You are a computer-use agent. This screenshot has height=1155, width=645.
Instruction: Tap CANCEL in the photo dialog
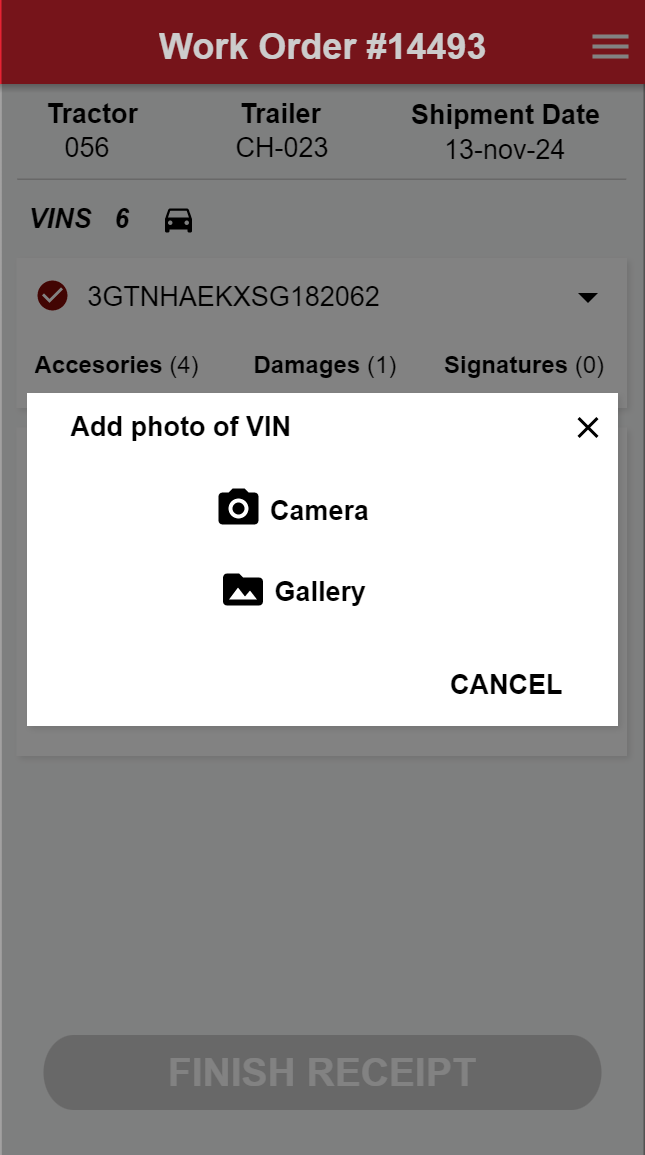(x=506, y=684)
